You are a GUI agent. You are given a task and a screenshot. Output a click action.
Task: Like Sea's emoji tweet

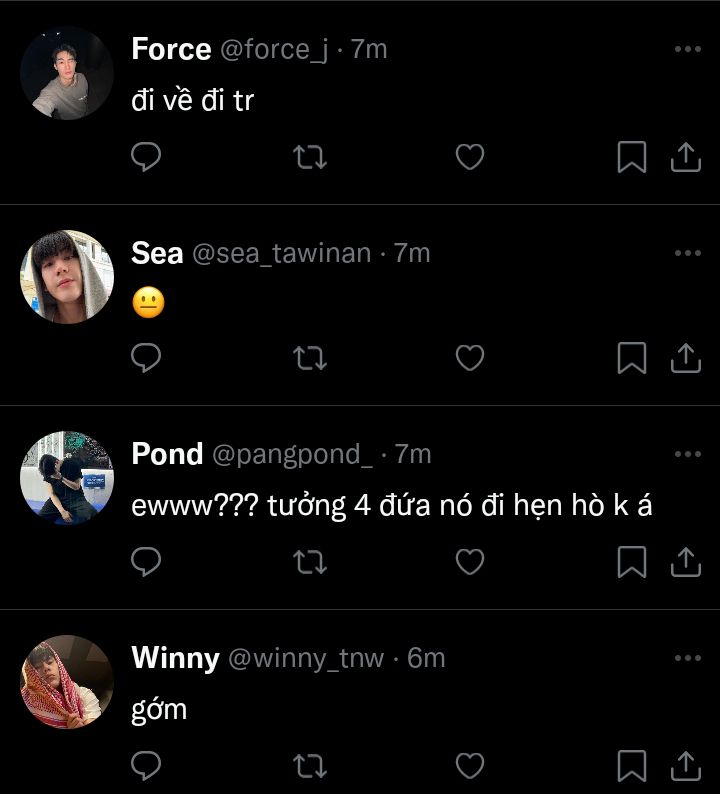click(470, 358)
